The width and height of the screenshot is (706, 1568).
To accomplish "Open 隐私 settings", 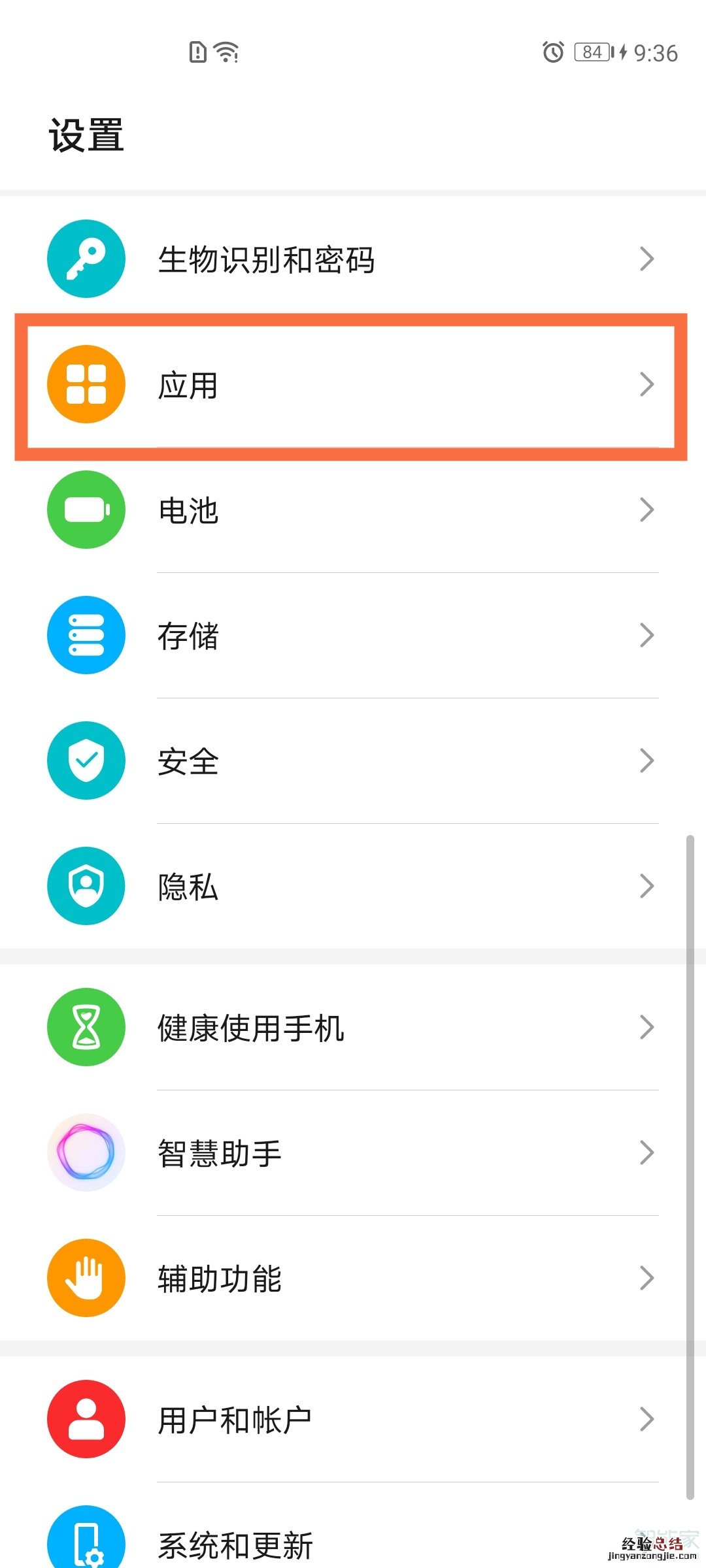I will pos(353,887).
